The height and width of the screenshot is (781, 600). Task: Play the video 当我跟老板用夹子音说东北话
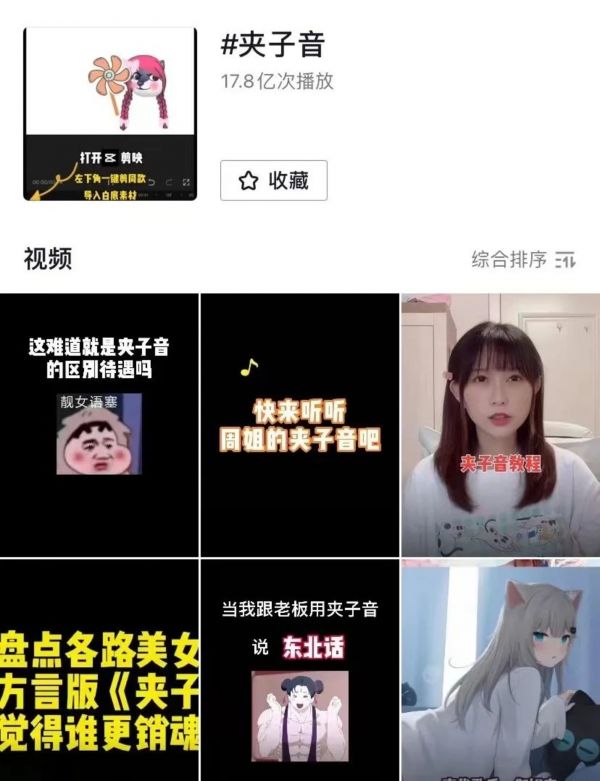(x=300, y=671)
